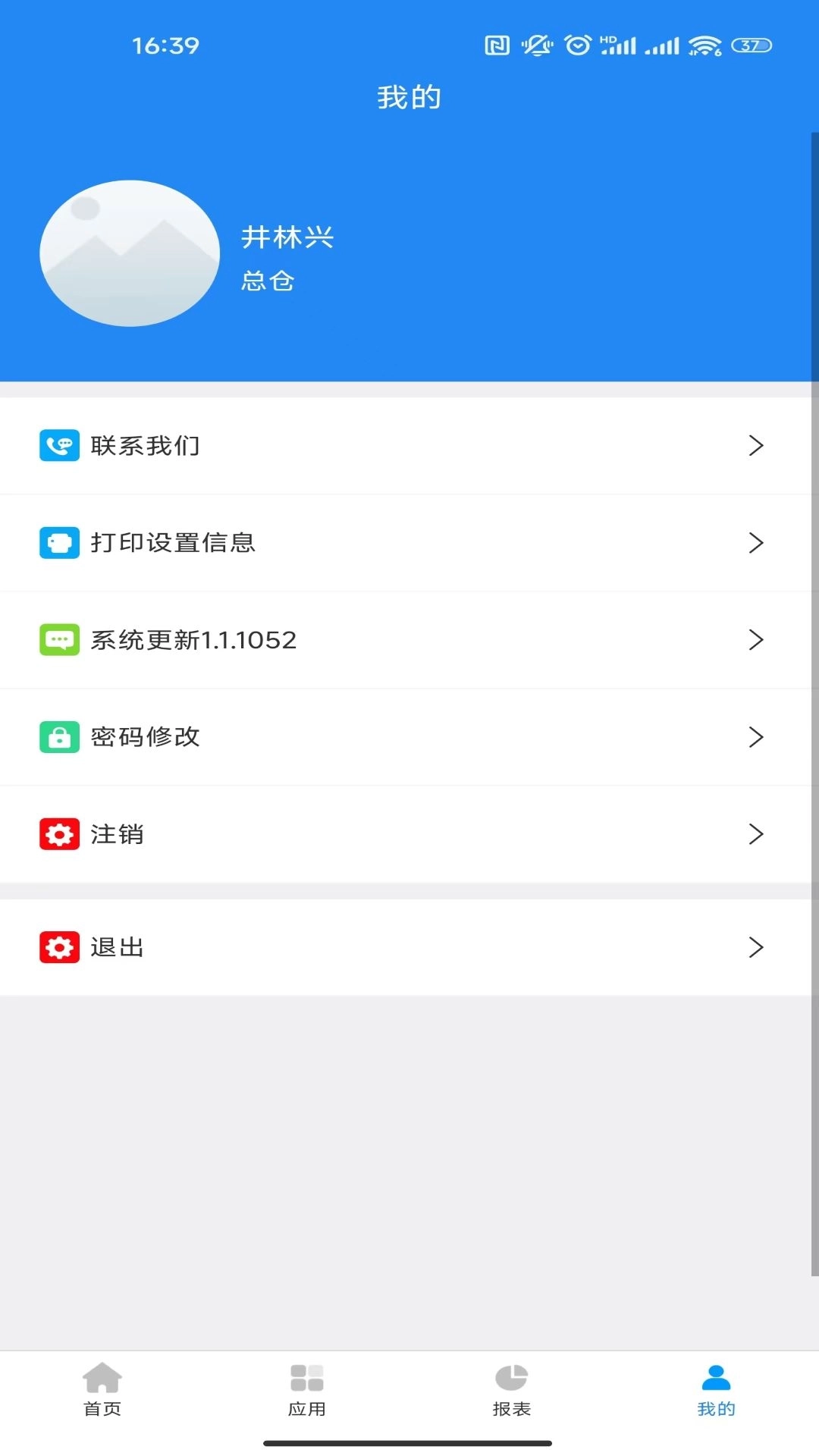Tap the battery indicator showing 37
The image size is (819, 1456).
[750, 45]
